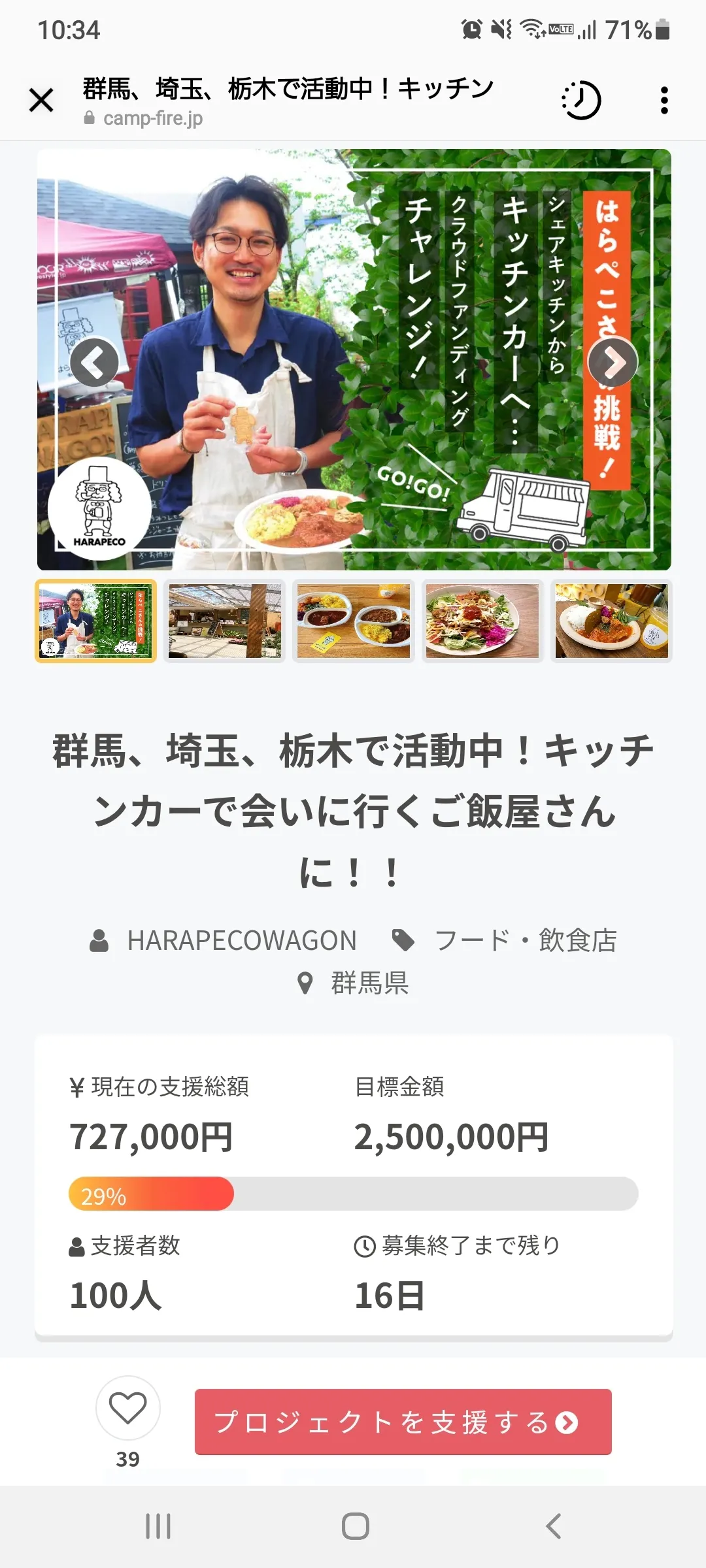Tap the timer icon in the top bar
Screen dimensions: 706x1568
tap(581, 101)
